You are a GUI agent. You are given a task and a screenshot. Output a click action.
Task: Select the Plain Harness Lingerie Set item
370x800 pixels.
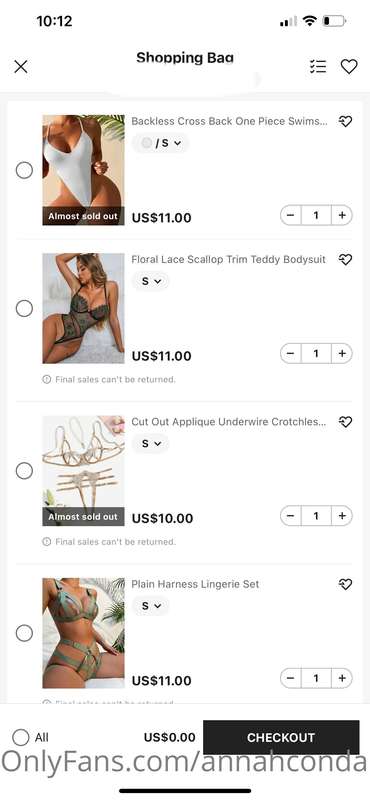(24, 633)
